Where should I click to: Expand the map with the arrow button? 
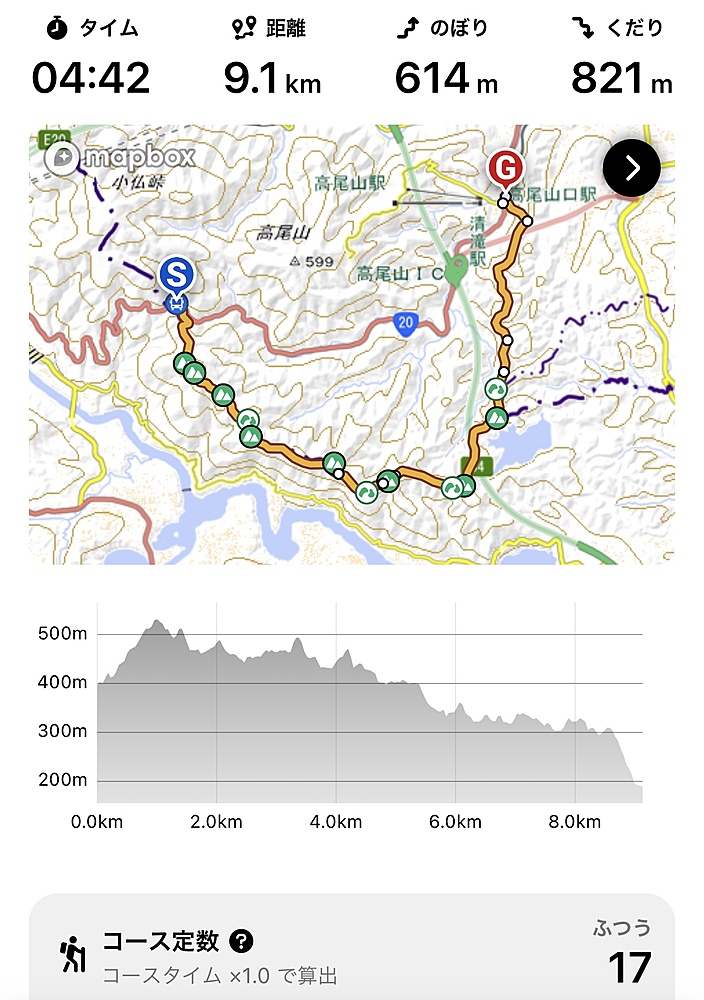tap(632, 168)
